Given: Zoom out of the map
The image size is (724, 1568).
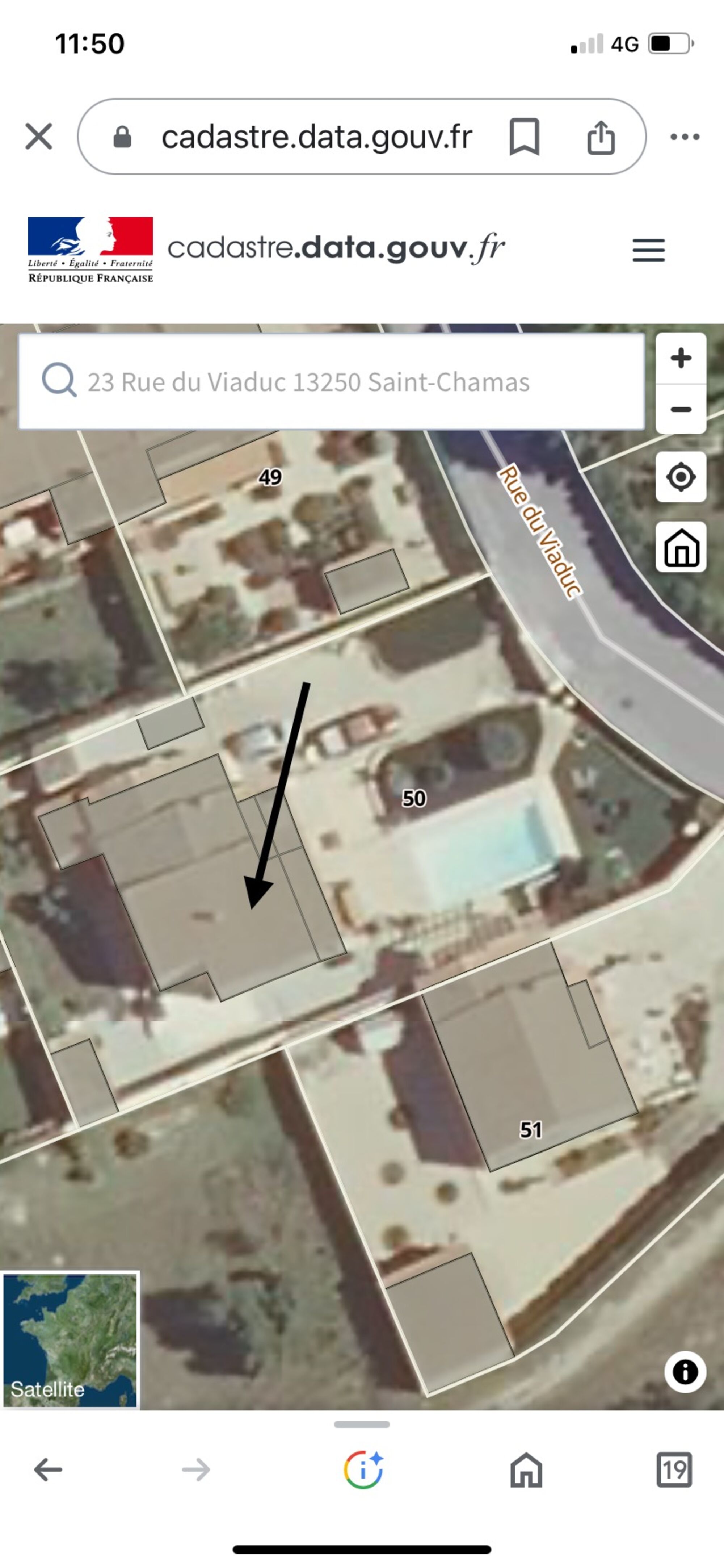Looking at the screenshot, I should 681,409.
